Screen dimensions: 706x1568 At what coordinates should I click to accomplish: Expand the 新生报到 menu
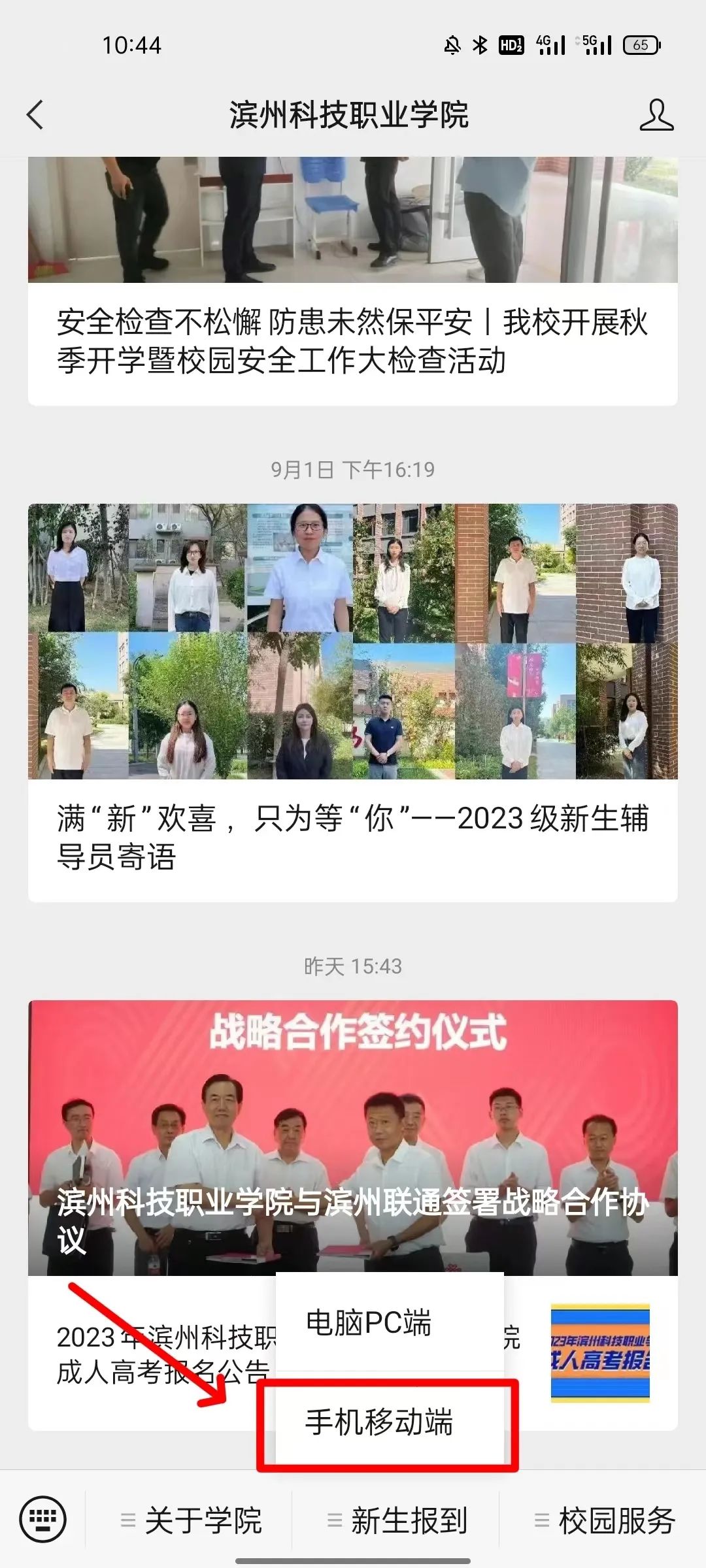398,1521
